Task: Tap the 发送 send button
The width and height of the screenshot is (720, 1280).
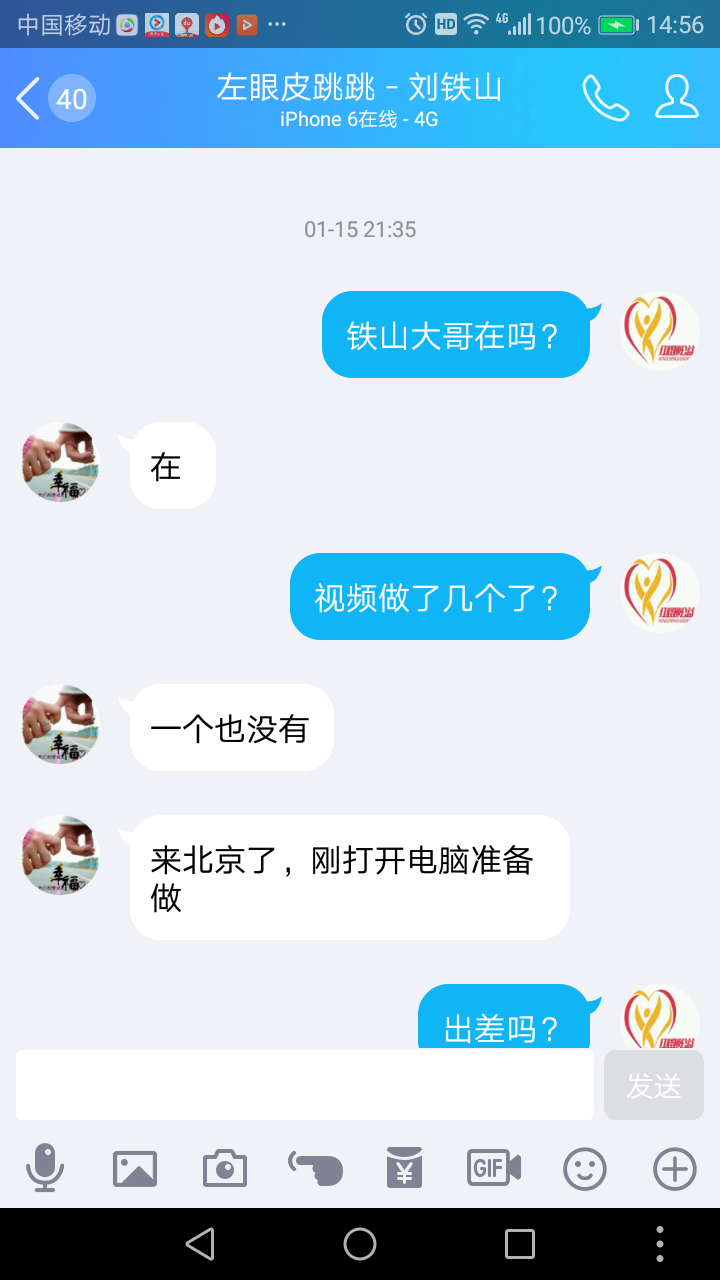Action: pos(654,1085)
